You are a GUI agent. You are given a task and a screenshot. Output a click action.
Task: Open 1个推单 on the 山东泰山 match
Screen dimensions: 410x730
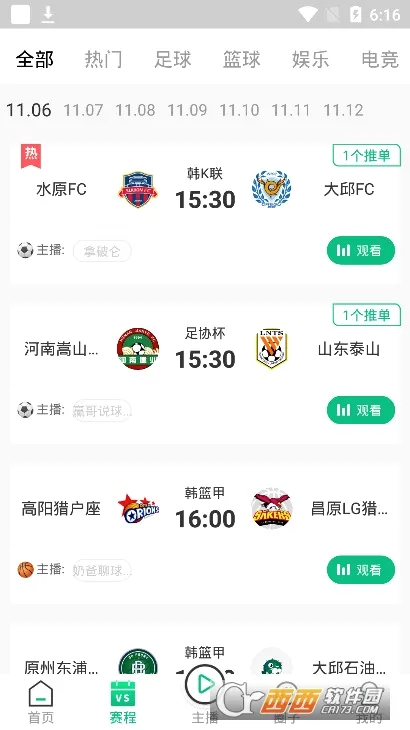point(367,315)
